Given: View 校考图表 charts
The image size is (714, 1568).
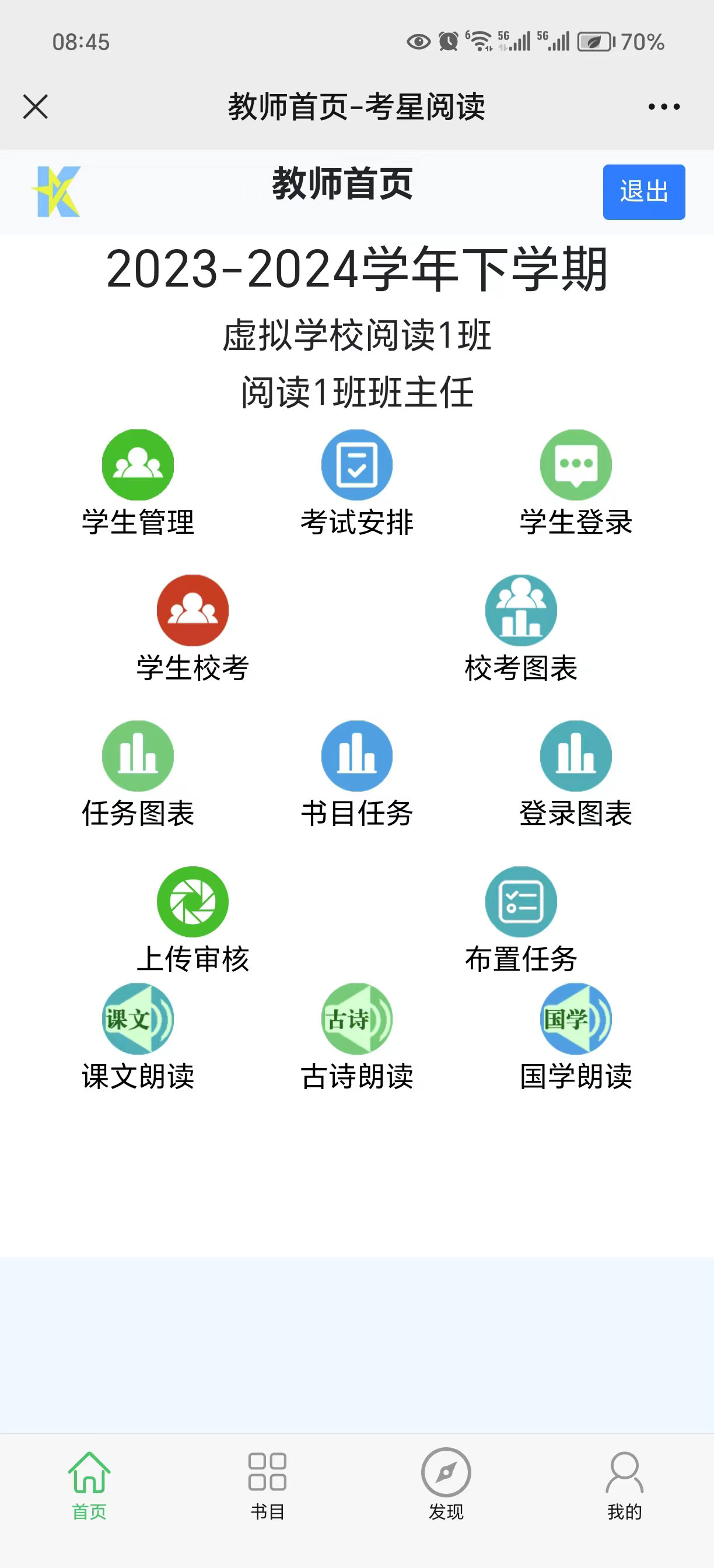Looking at the screenshot, I should [x=521, y=628].
